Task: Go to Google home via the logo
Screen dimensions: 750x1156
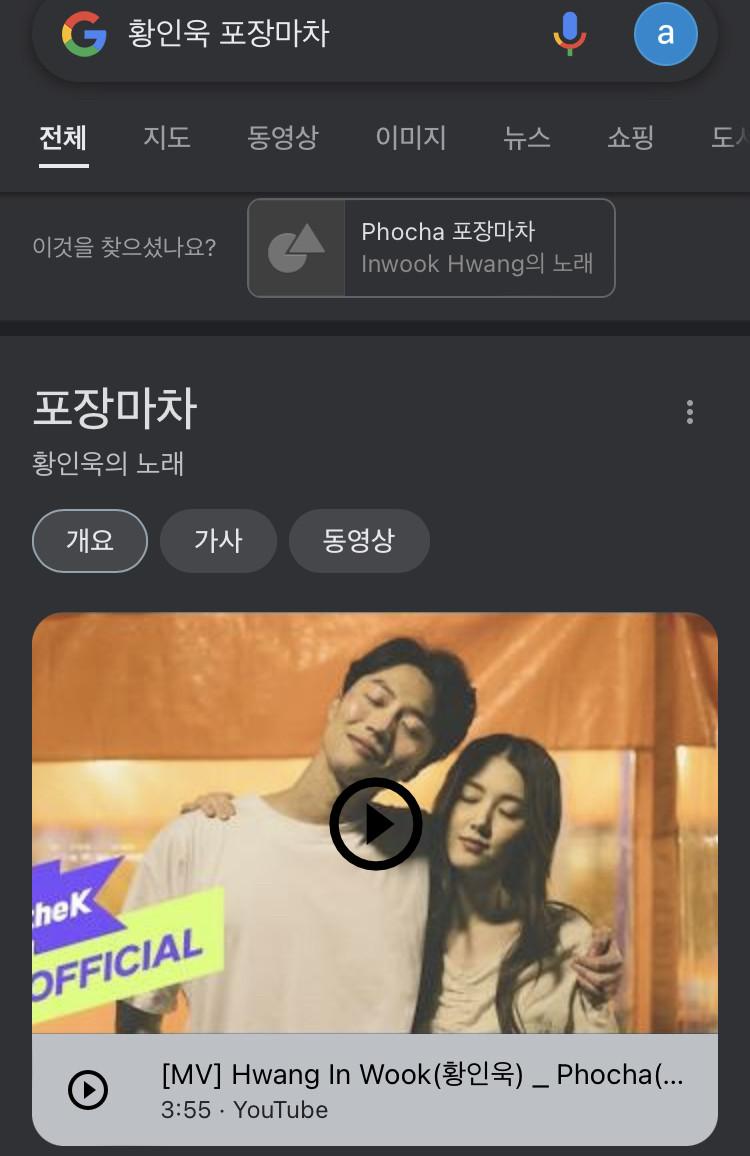Action: [84, 34]
